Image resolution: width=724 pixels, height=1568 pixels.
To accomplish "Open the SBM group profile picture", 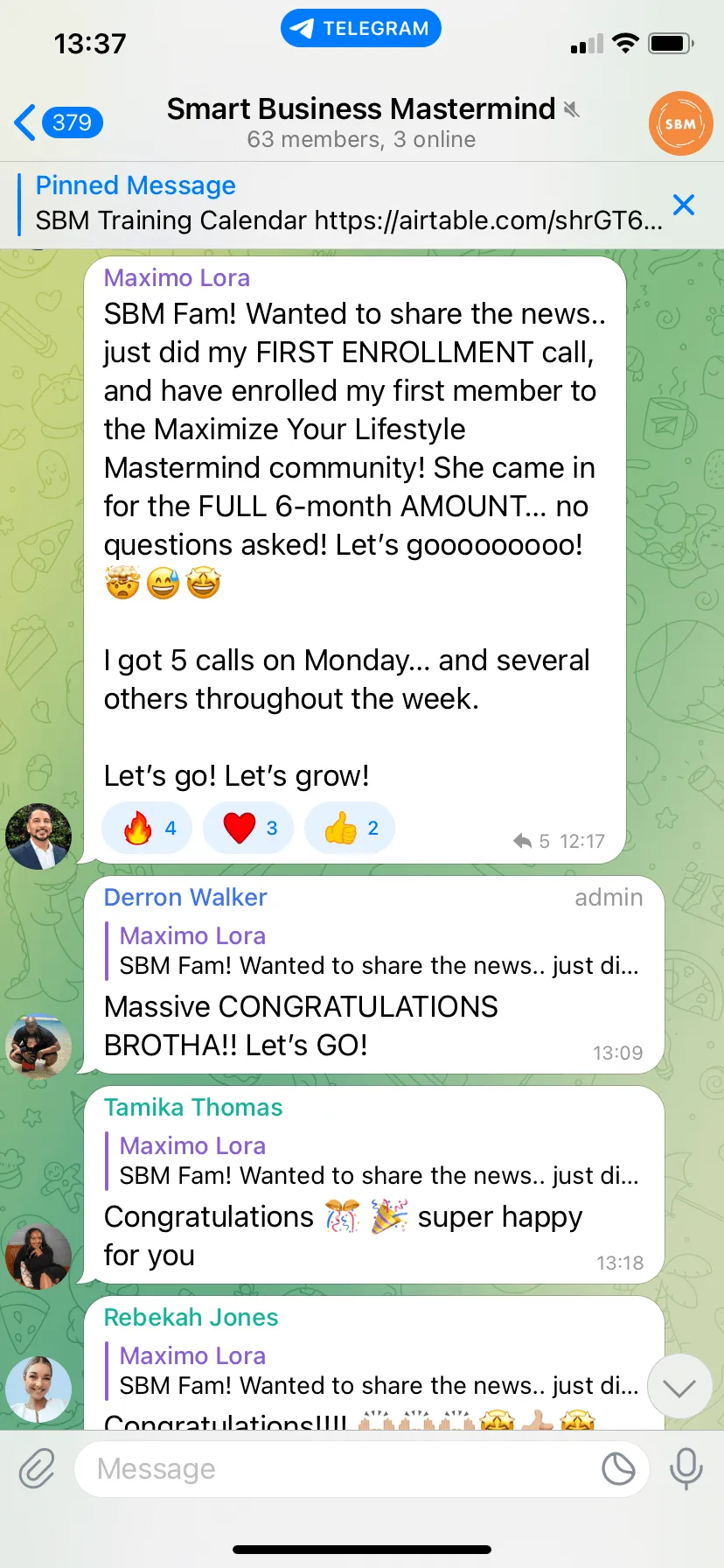I will (680, 123).
